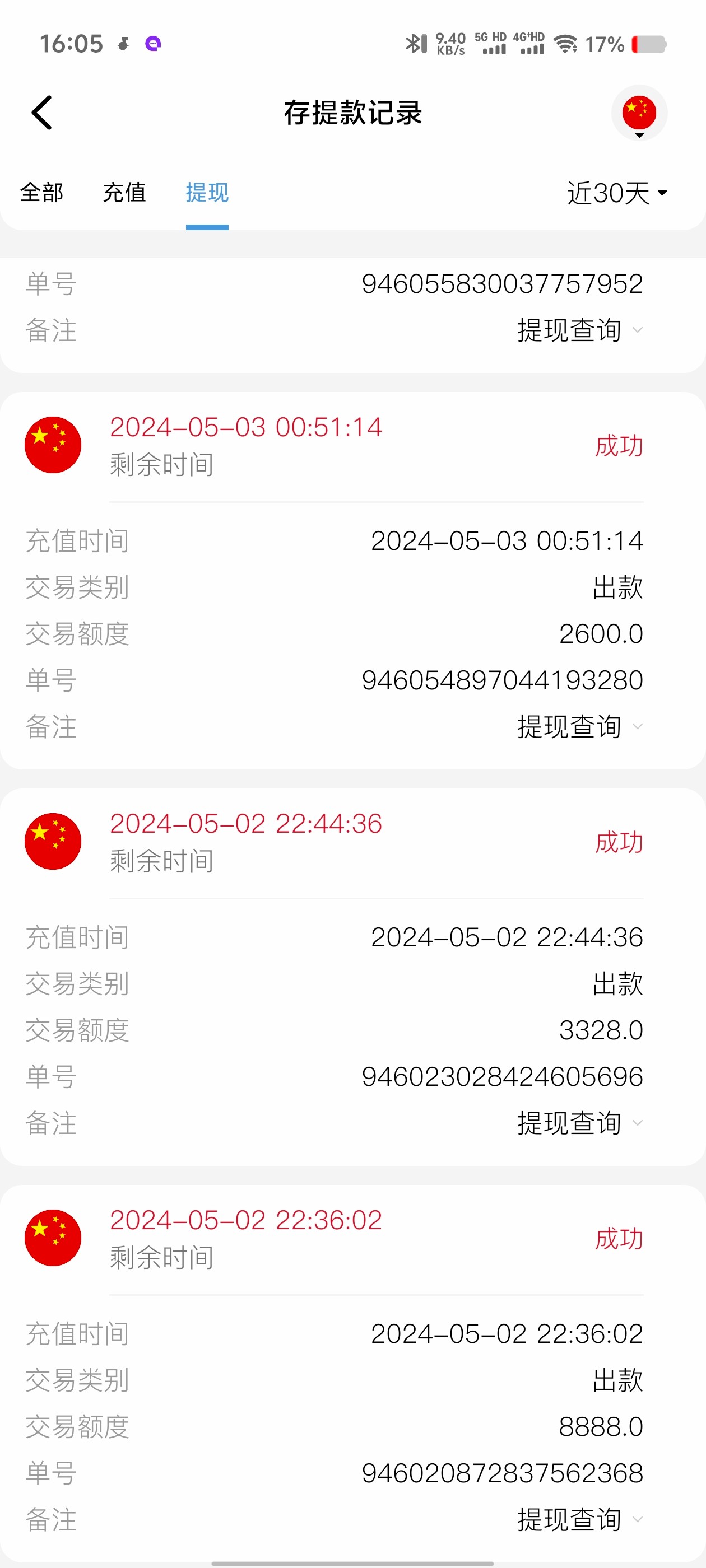Expand 提现查询 for the 2600.0 withdrawal
This screenshot has width=706, height=1568.
[579, 727]
